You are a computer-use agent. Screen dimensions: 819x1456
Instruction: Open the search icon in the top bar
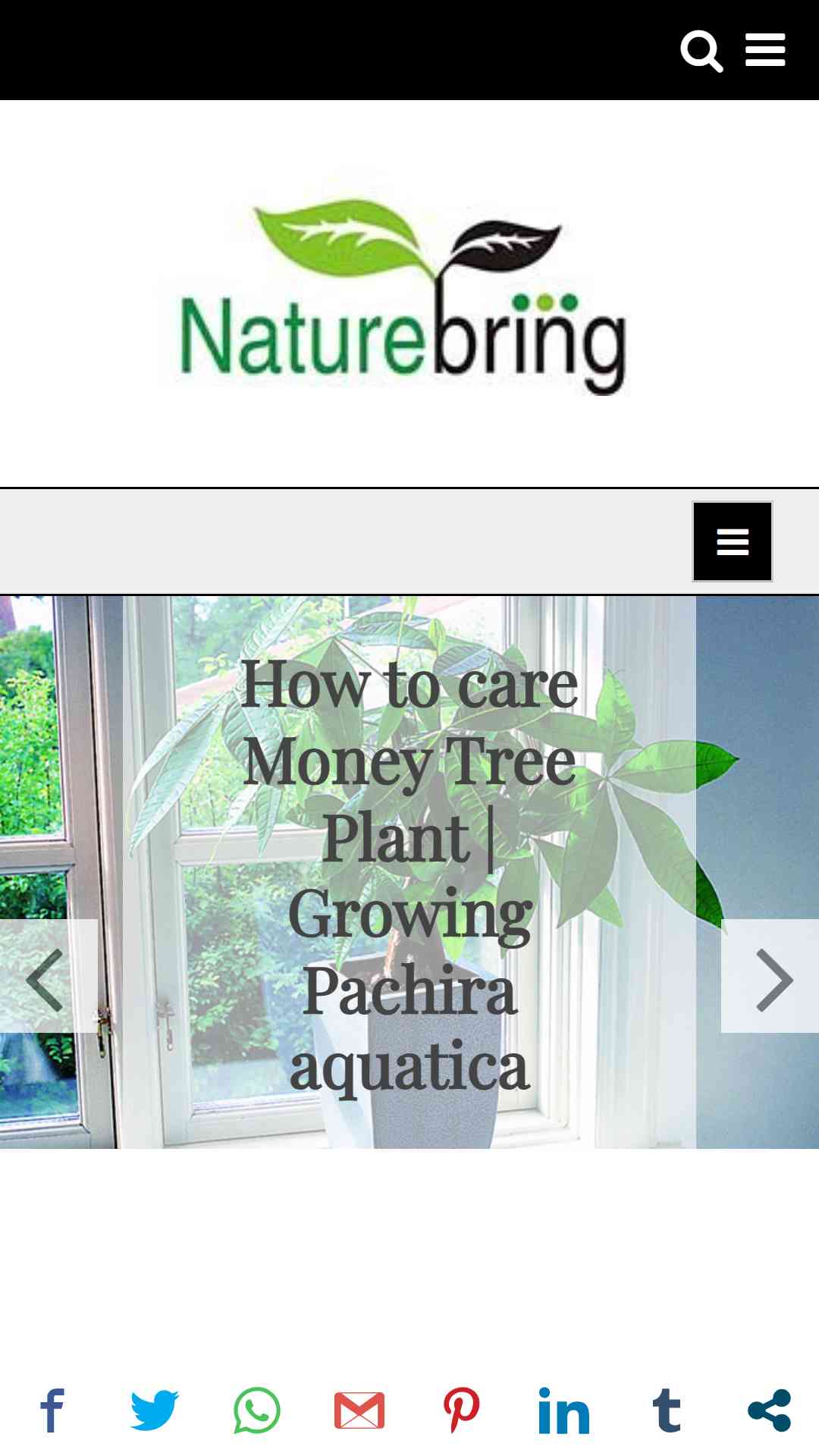[x=701, y=51]
